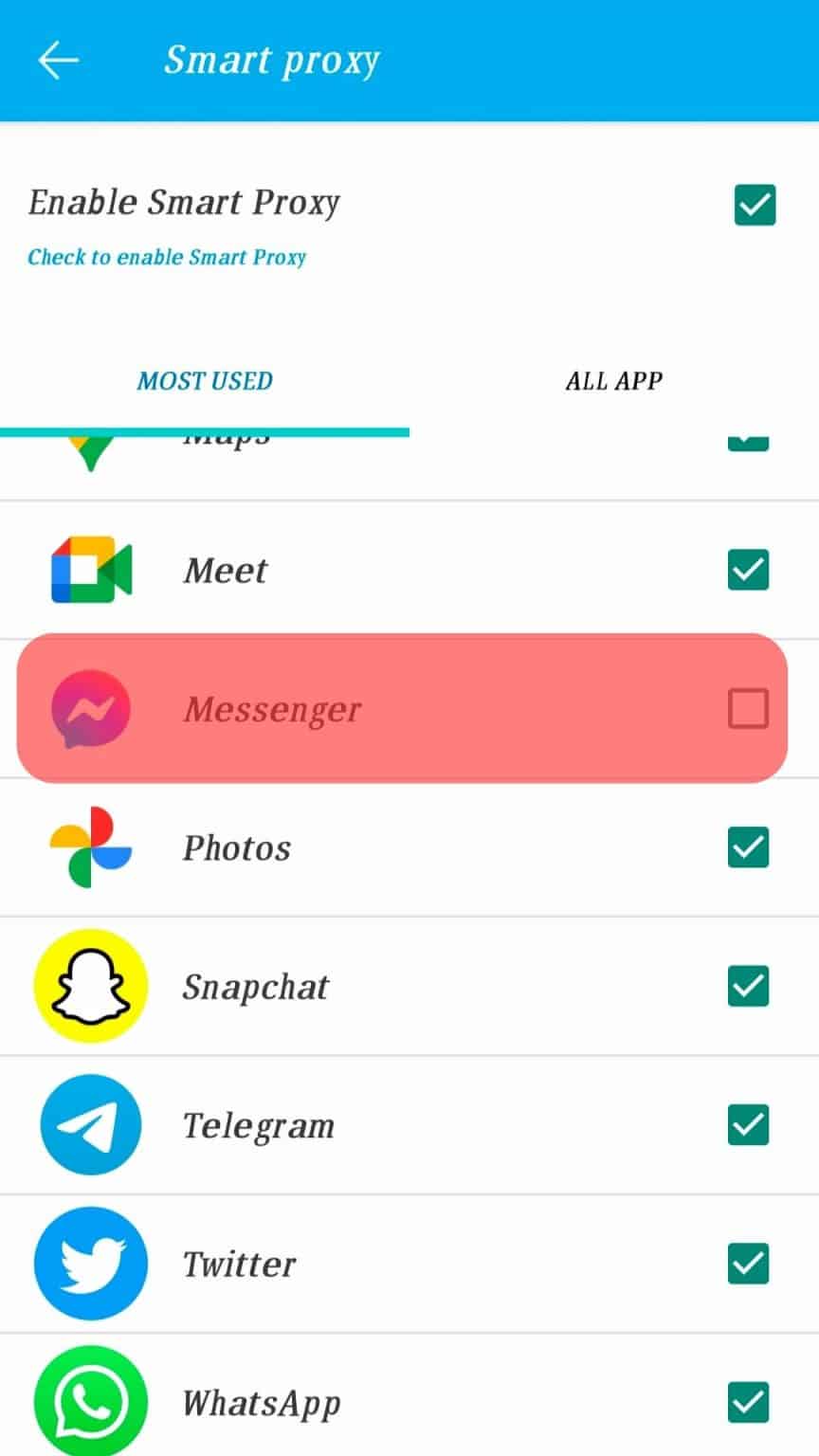The height and width of the screenshot is (1456, 819).
Task: Select the MOST USED tab
Action: click(204, 381)
